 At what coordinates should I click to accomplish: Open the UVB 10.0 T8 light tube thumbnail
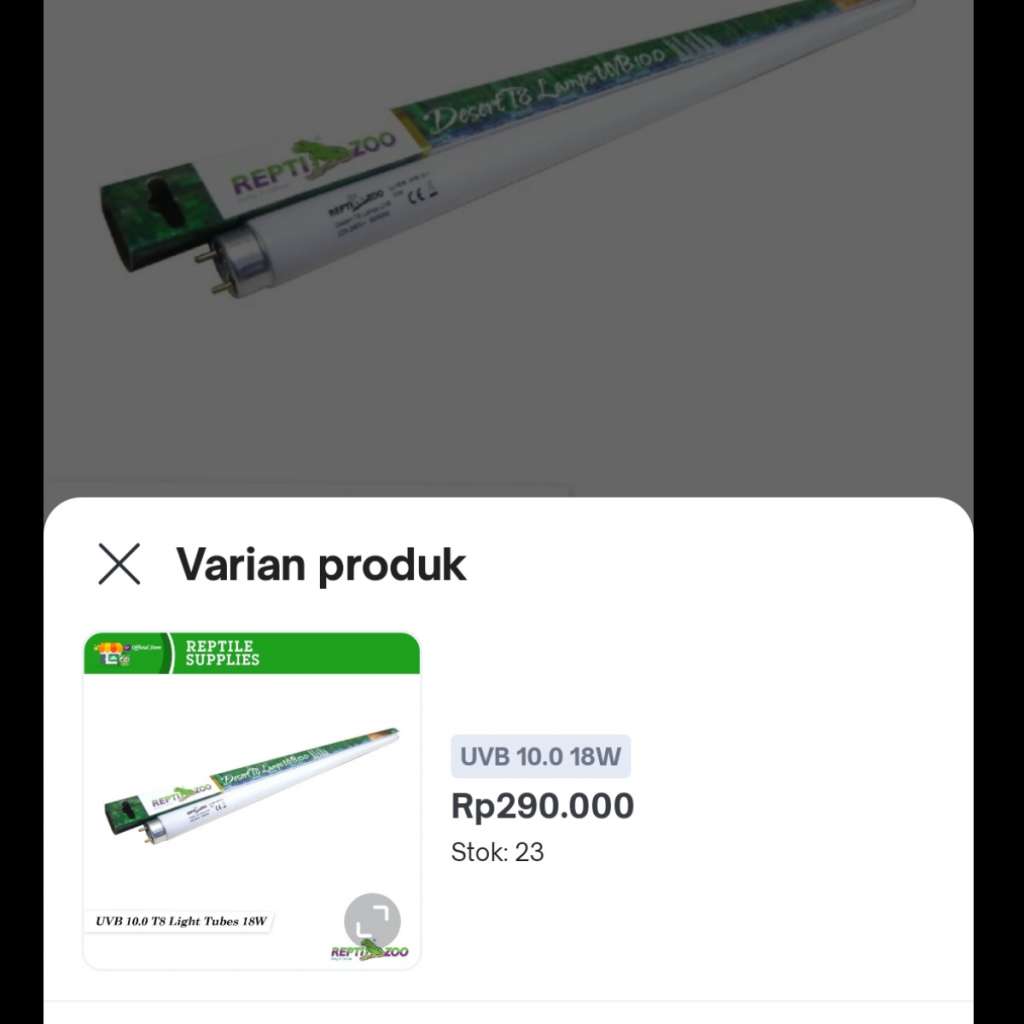(251, 789)
